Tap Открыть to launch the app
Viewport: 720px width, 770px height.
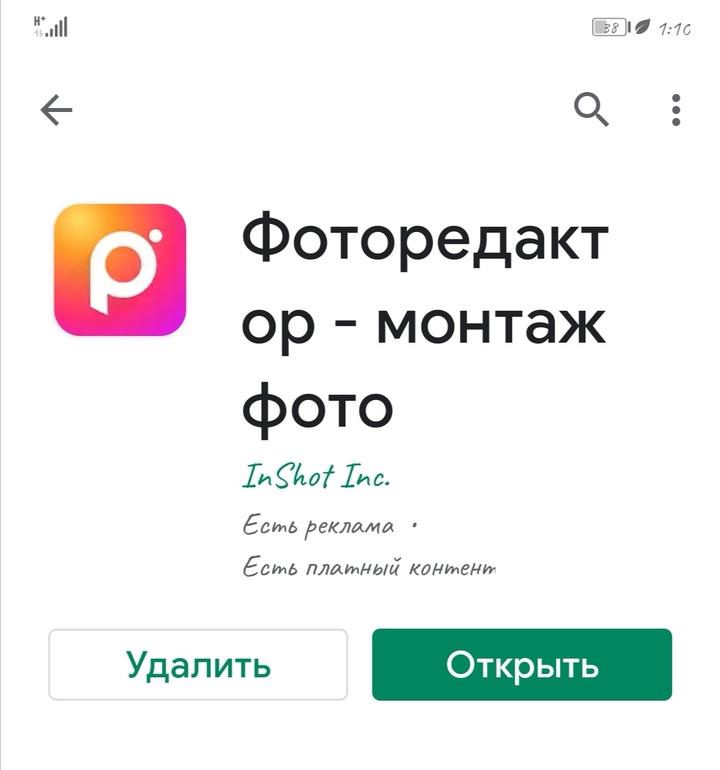pyautogui.click(x=522, y=665)
